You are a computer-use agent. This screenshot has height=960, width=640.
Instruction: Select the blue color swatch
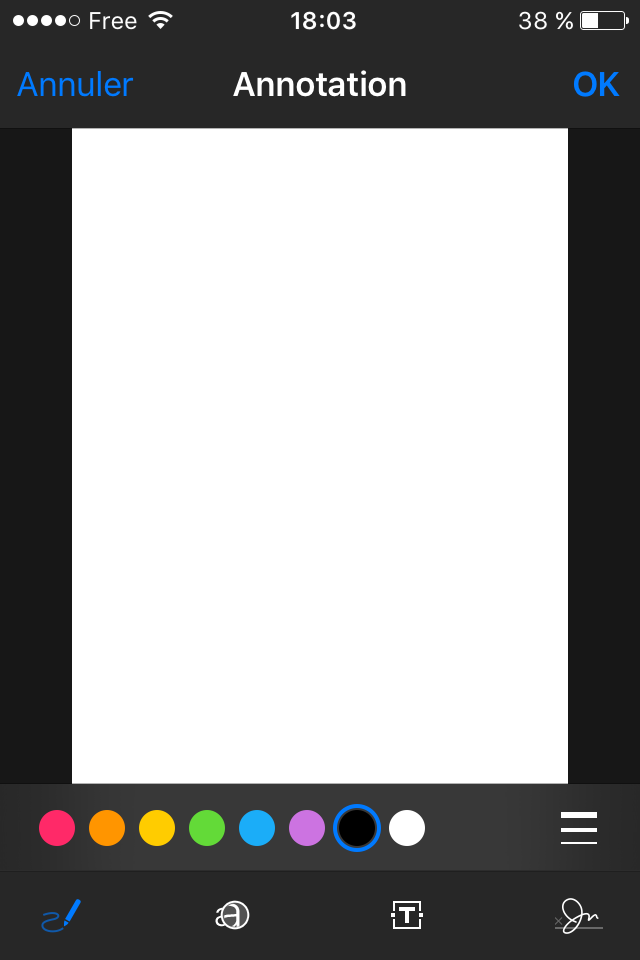[x=257, y=828]
